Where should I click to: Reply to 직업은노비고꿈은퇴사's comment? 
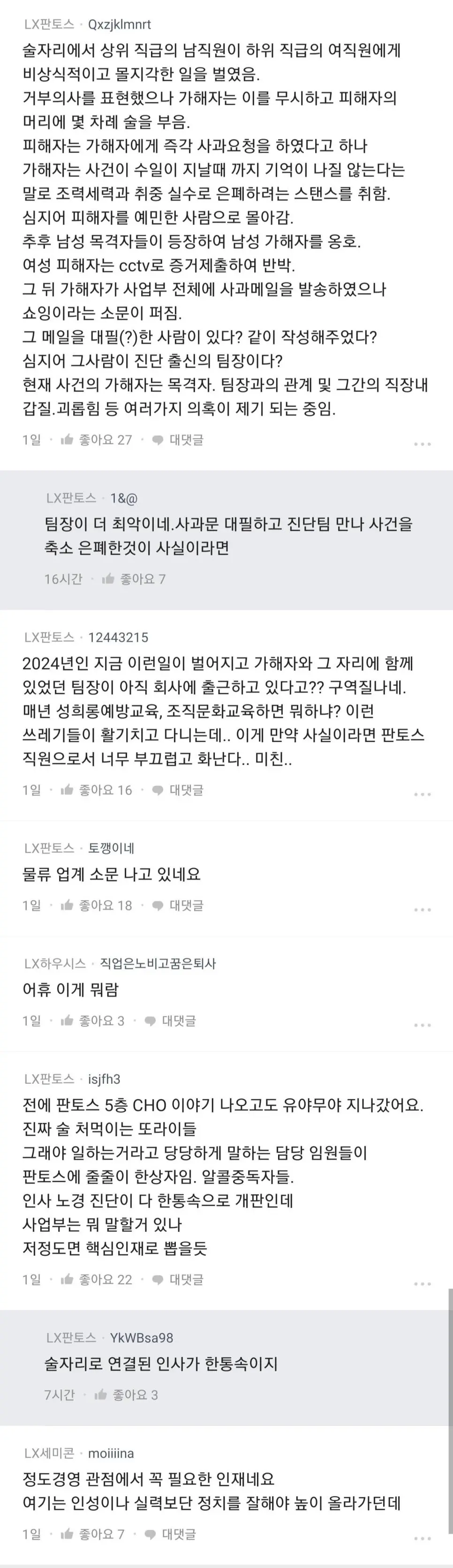[171, 1021]
